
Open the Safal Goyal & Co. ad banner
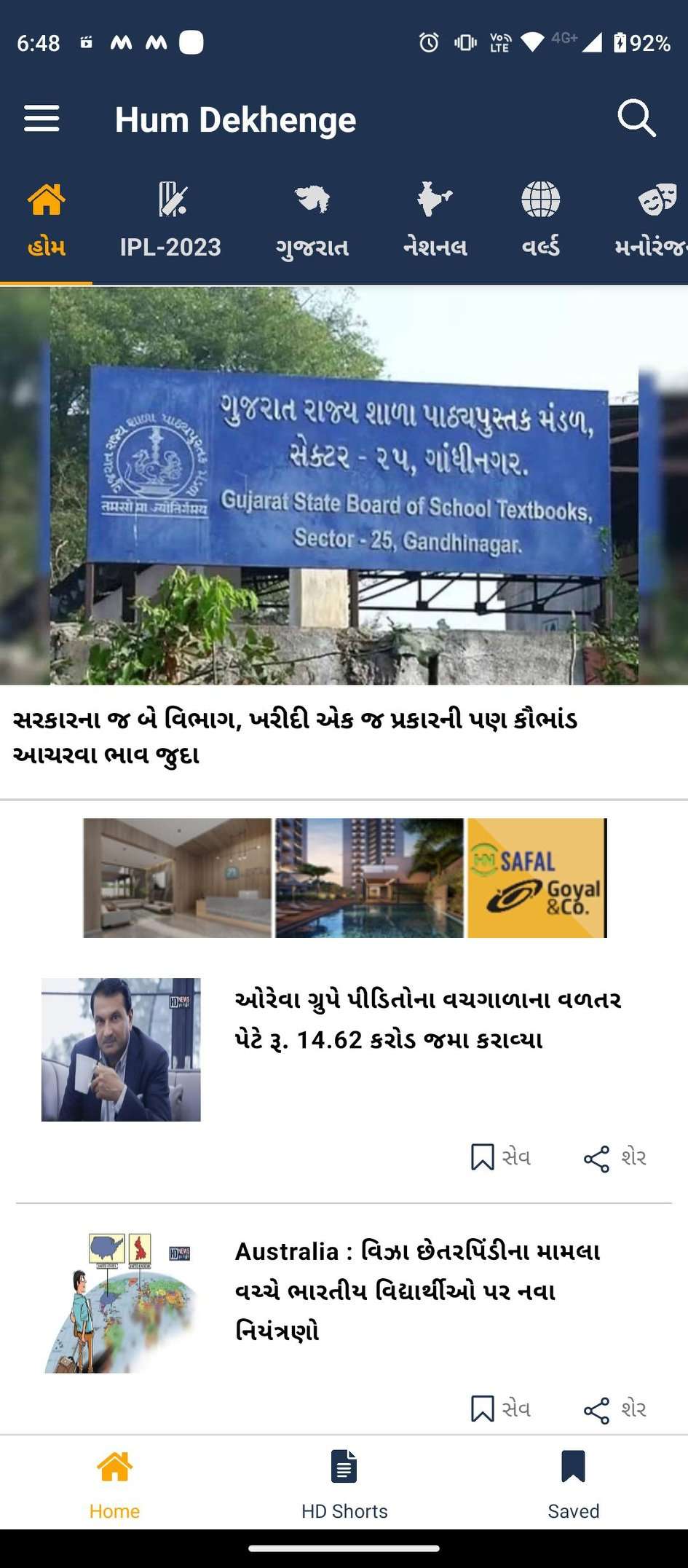pos(344,878)
